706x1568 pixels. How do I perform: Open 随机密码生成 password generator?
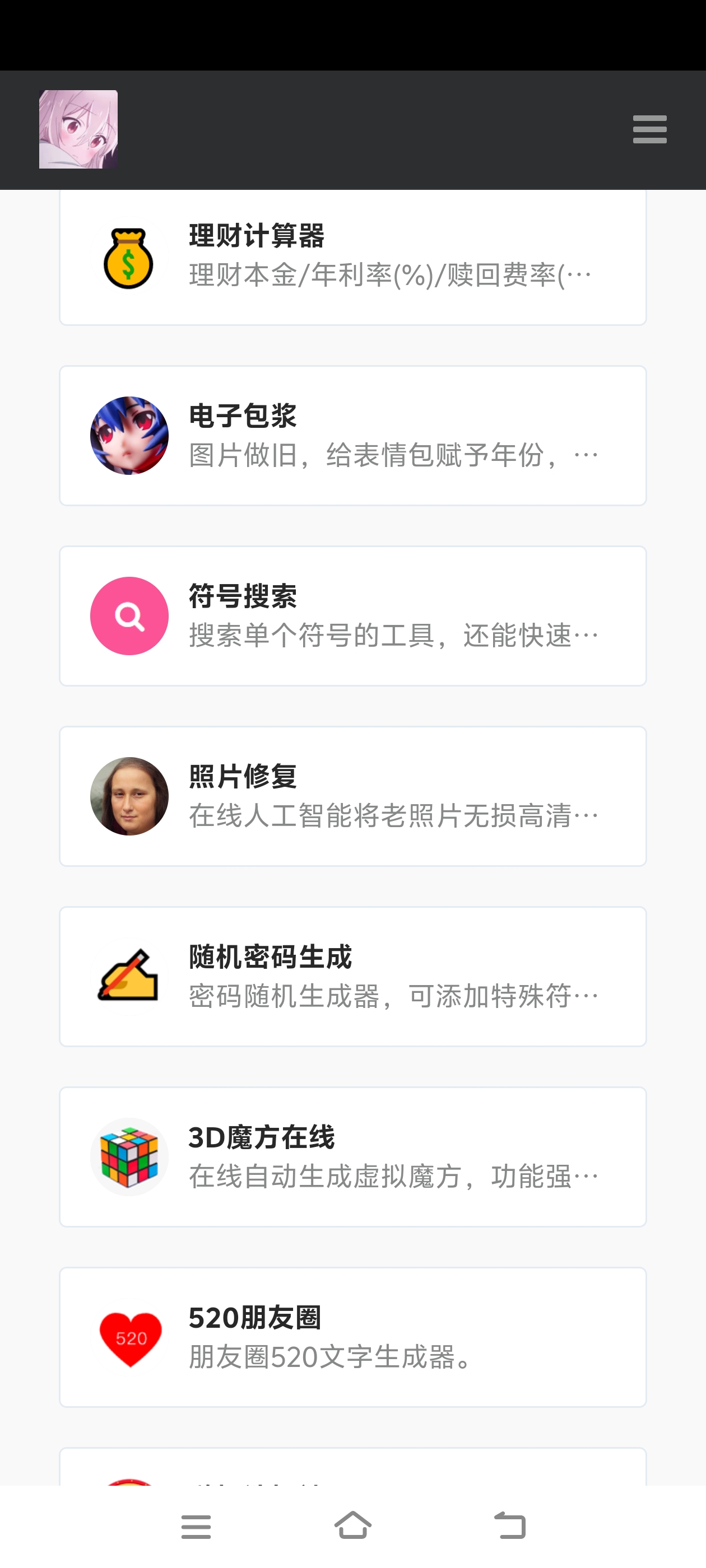pos(352,976)
